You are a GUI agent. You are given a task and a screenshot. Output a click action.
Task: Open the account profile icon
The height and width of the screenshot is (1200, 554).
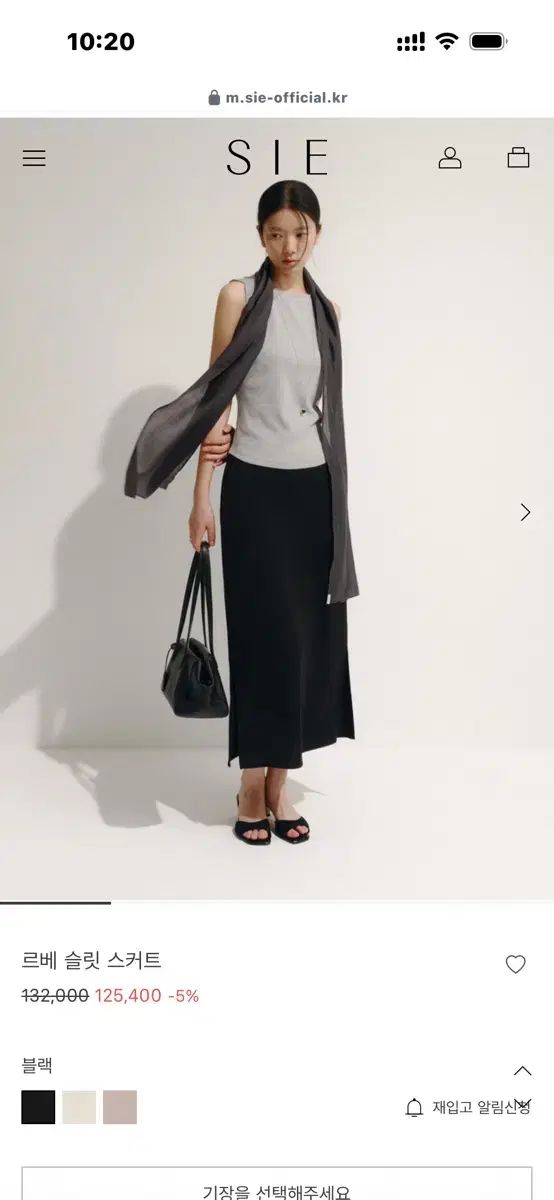click(x=450, y=158)
